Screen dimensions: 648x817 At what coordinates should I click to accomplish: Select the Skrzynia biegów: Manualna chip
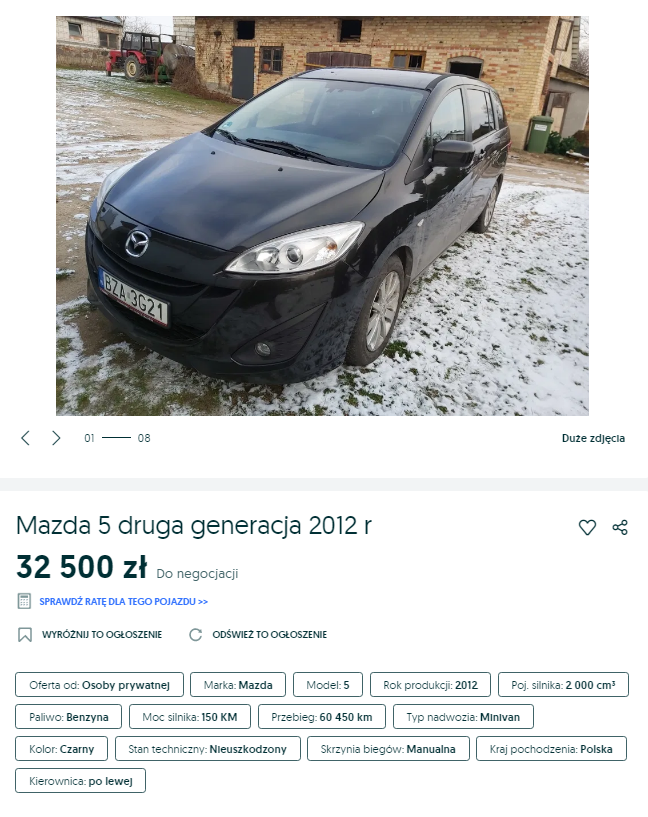388,749
